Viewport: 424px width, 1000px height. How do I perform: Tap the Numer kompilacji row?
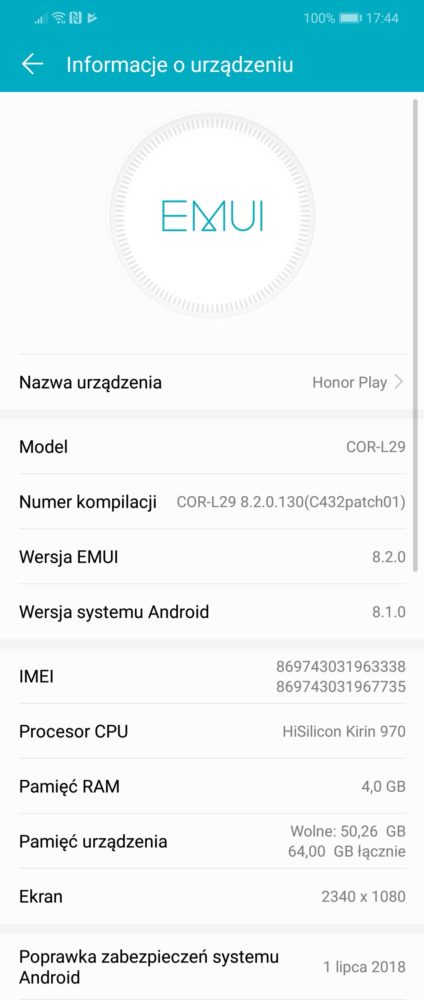212,502
